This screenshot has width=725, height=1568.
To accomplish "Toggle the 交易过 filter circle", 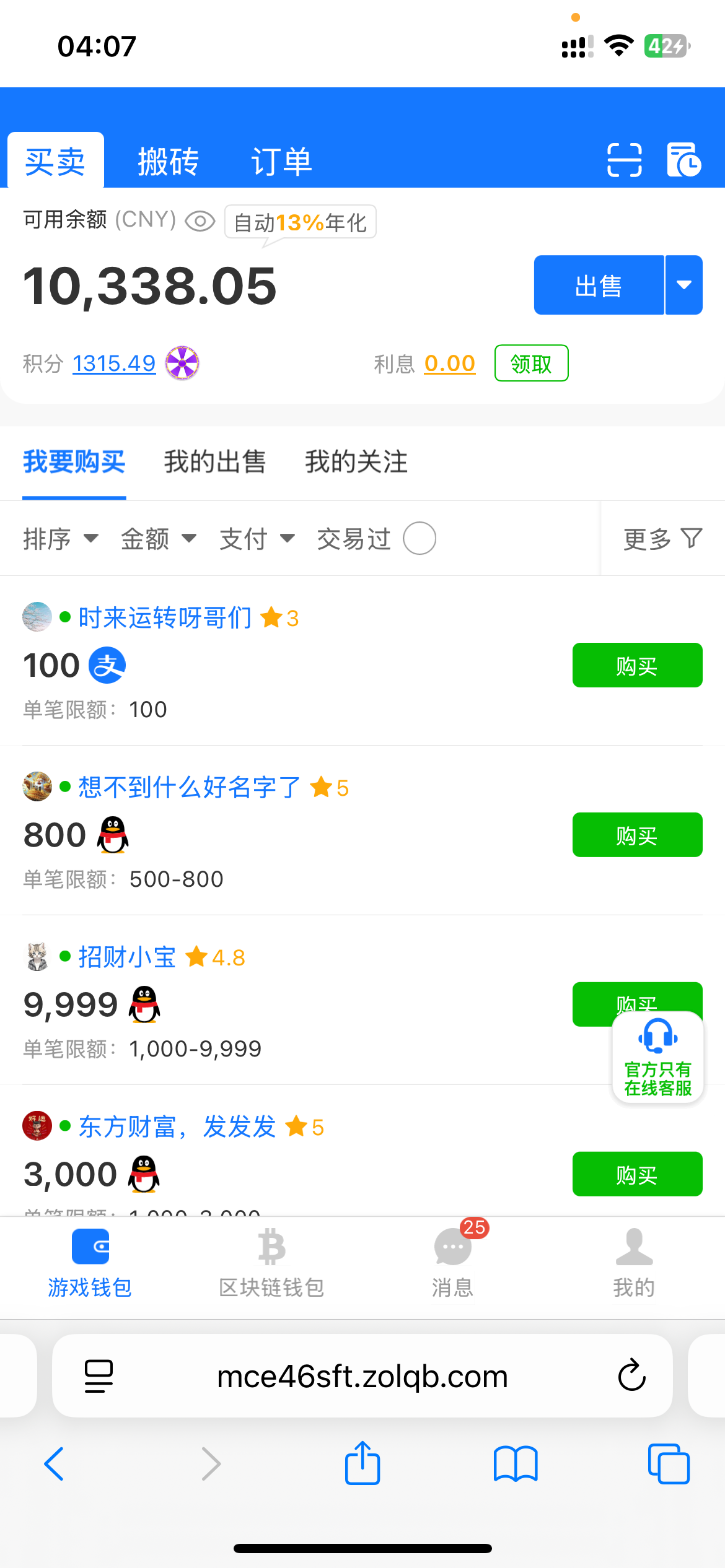I will click(420, 539).
